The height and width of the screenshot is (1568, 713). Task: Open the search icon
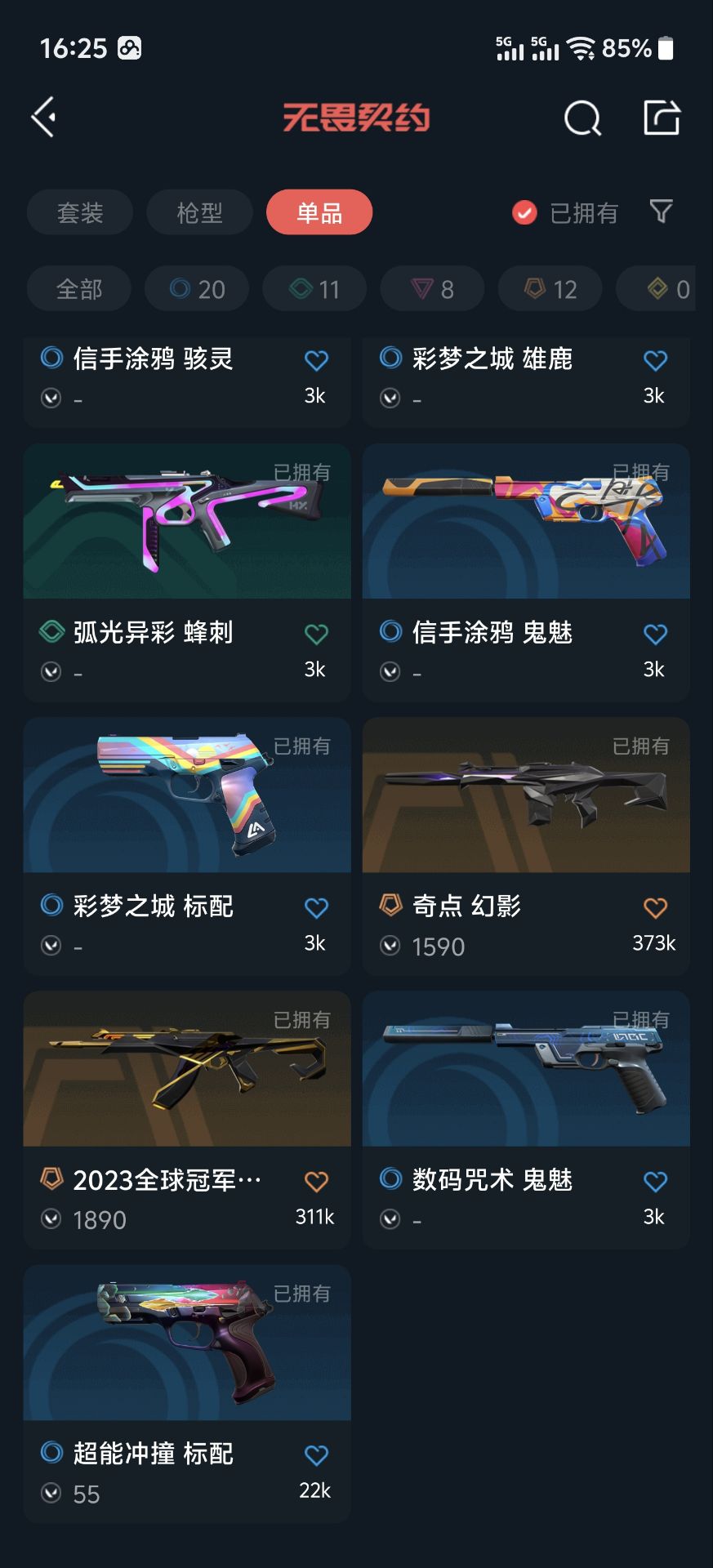(x=582, y=118)
